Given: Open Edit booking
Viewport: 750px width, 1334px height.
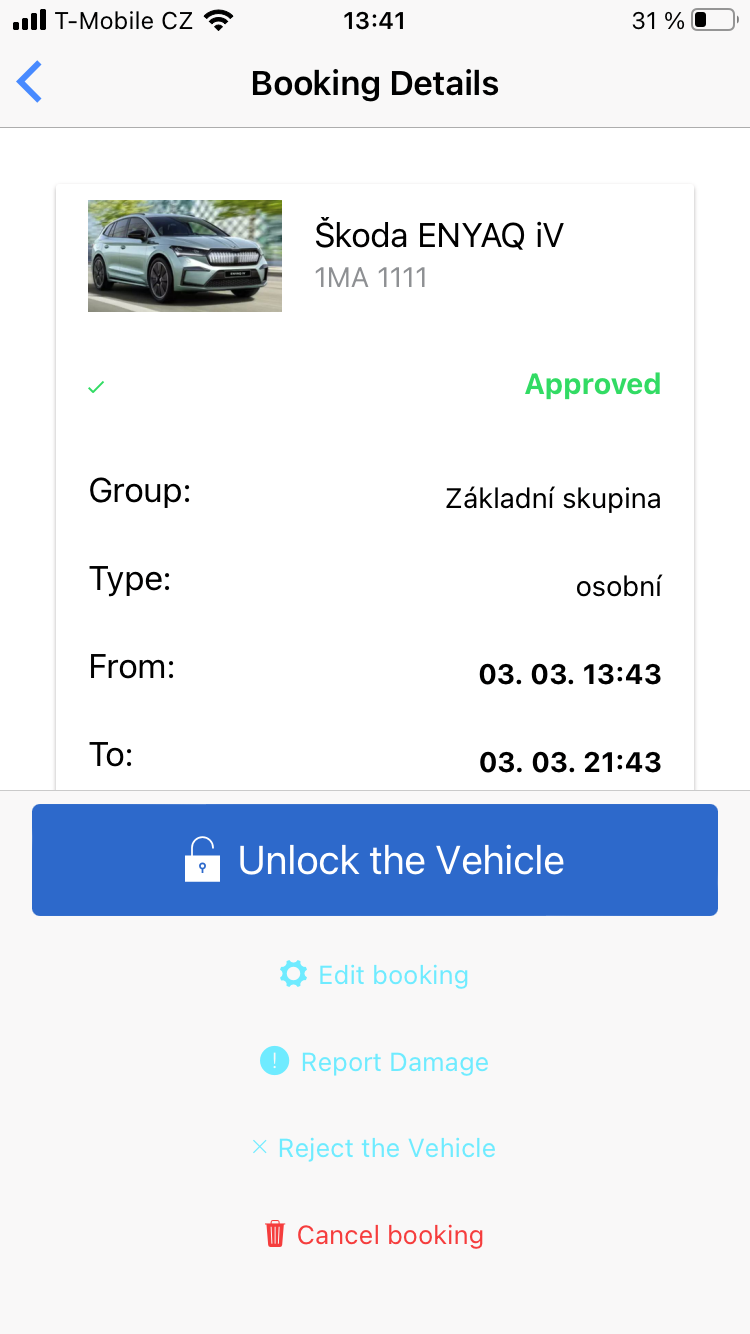Looking at the screenshot, I should [375, 975].
